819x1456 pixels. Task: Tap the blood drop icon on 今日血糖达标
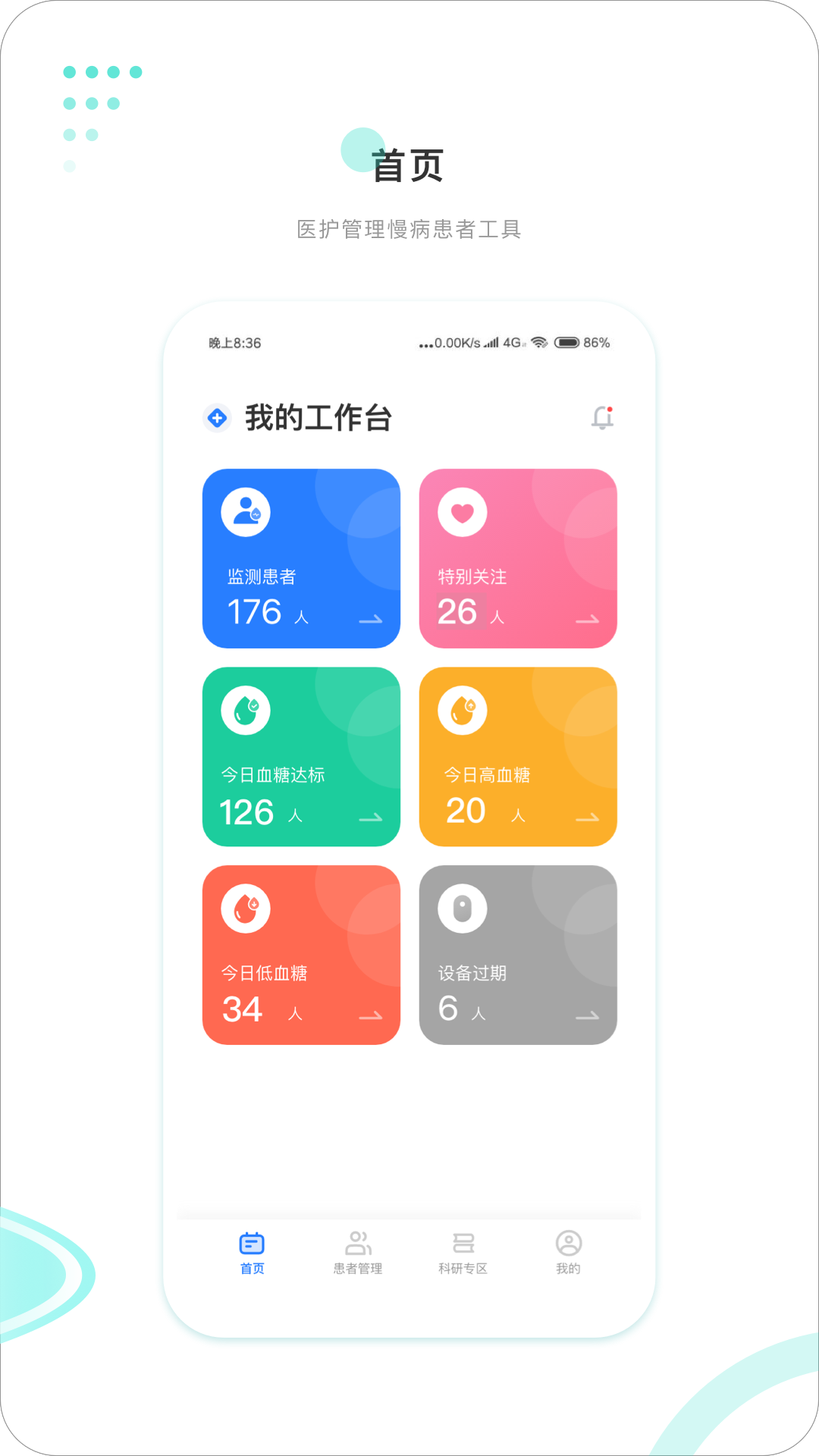coord(244,711)
